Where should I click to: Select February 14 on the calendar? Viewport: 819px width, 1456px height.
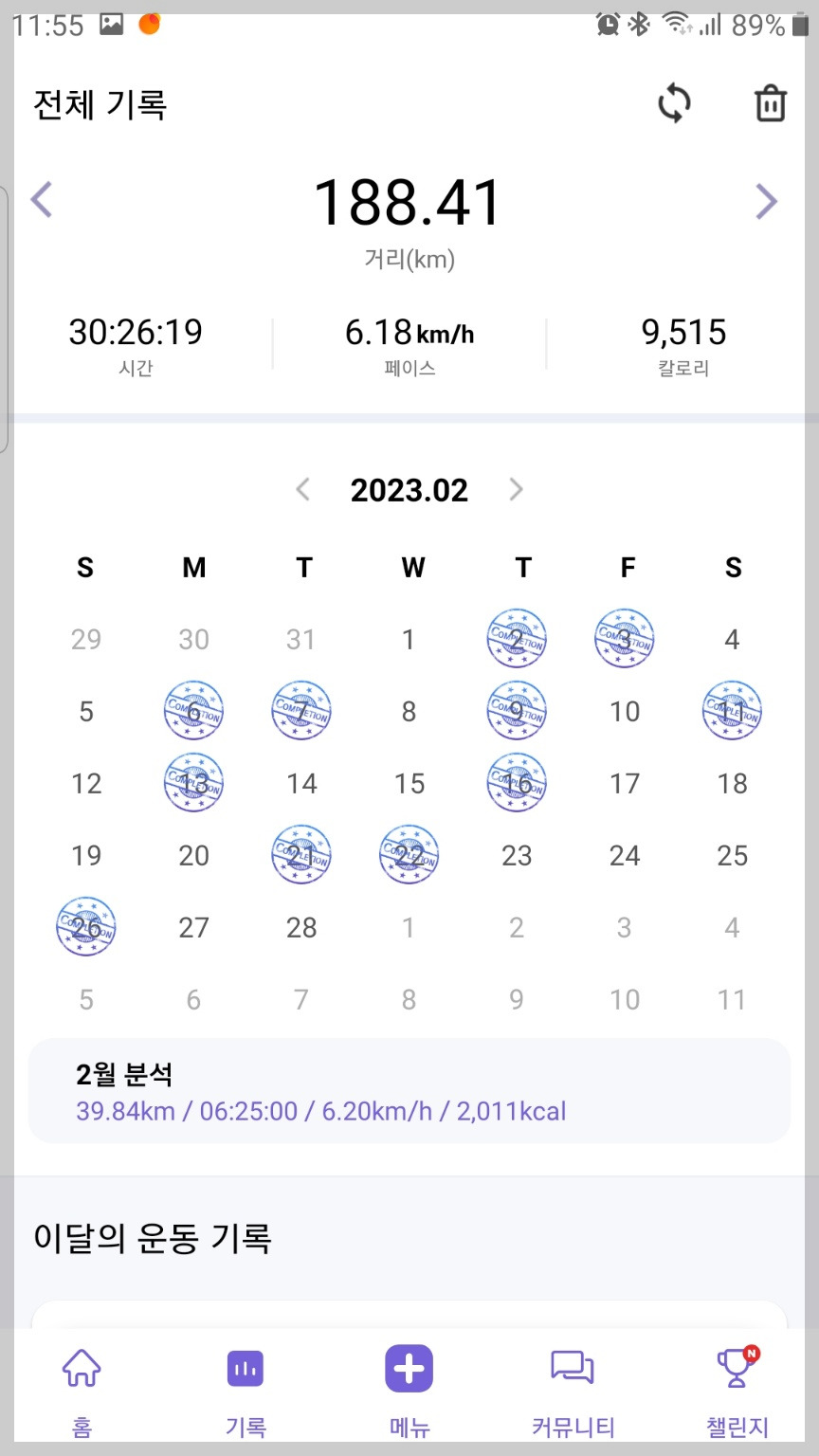pos(301,783)
